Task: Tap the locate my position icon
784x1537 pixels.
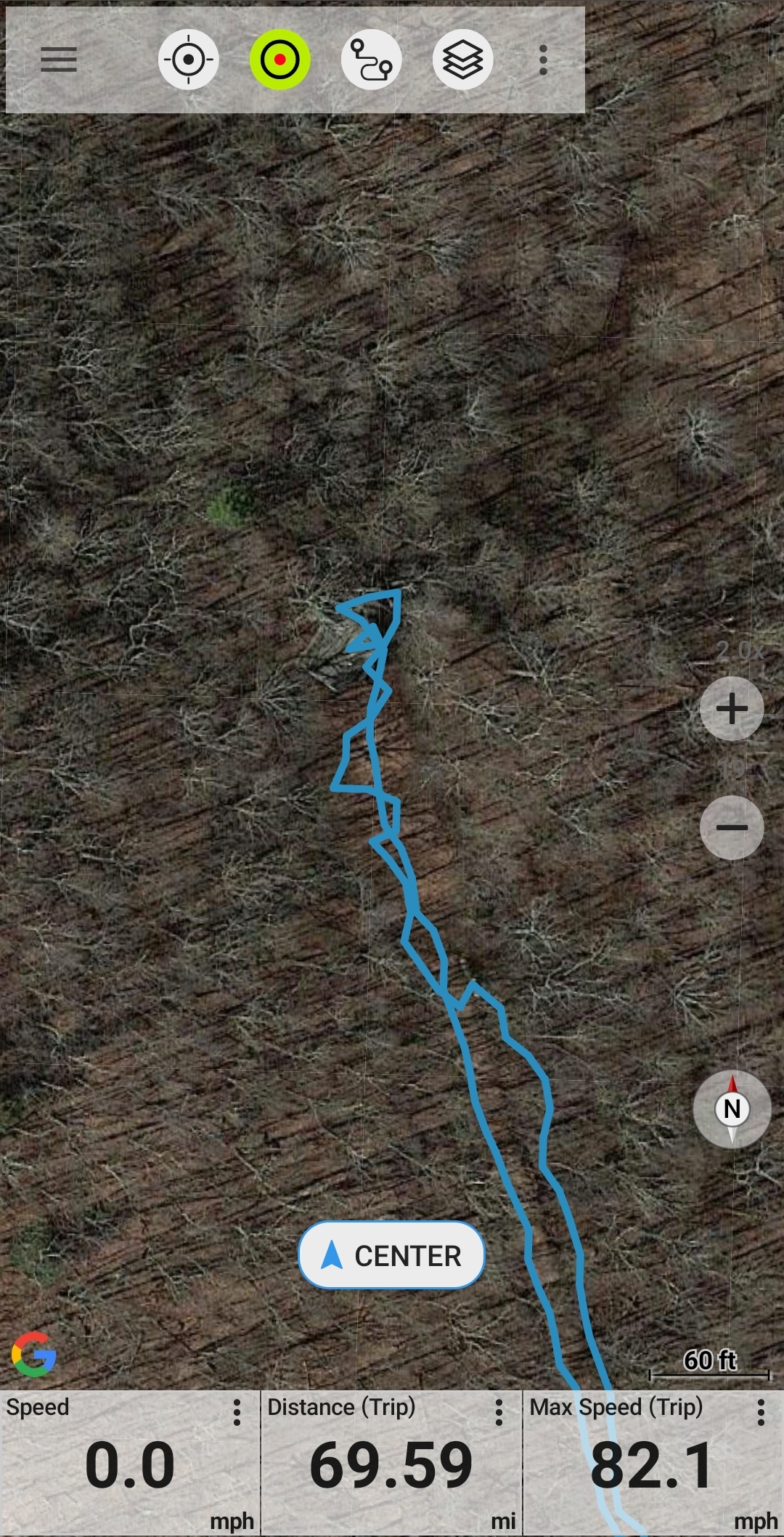Action: click(189, 60)
